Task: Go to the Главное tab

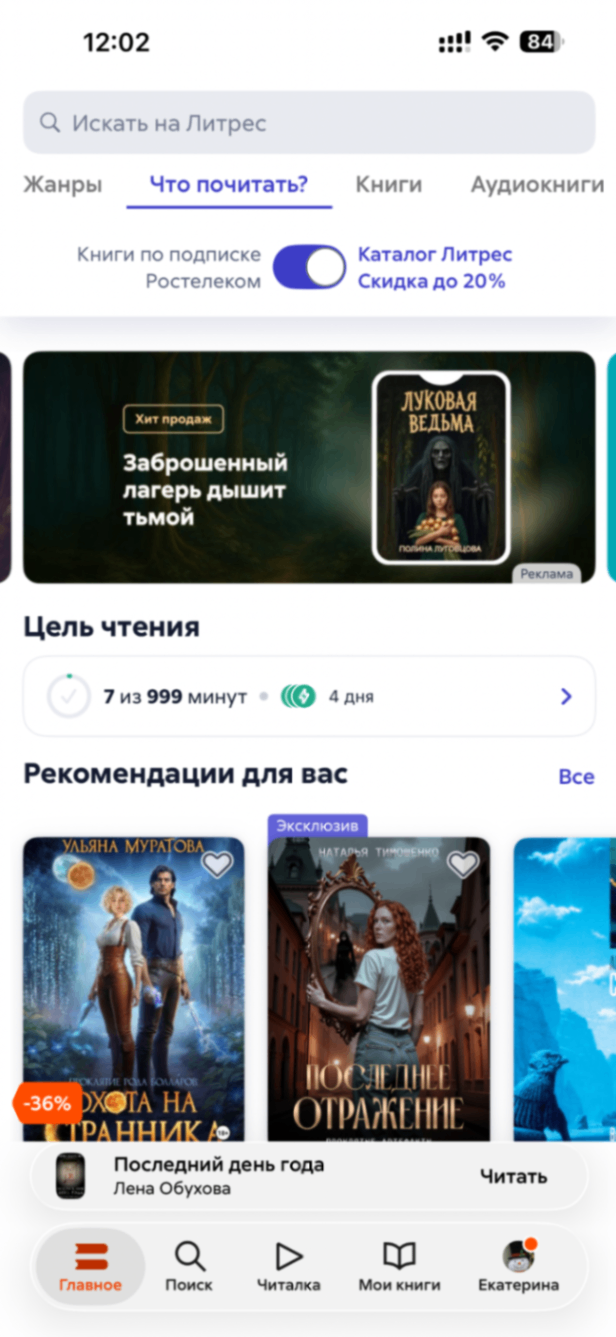Action: tap(90, 1267)
